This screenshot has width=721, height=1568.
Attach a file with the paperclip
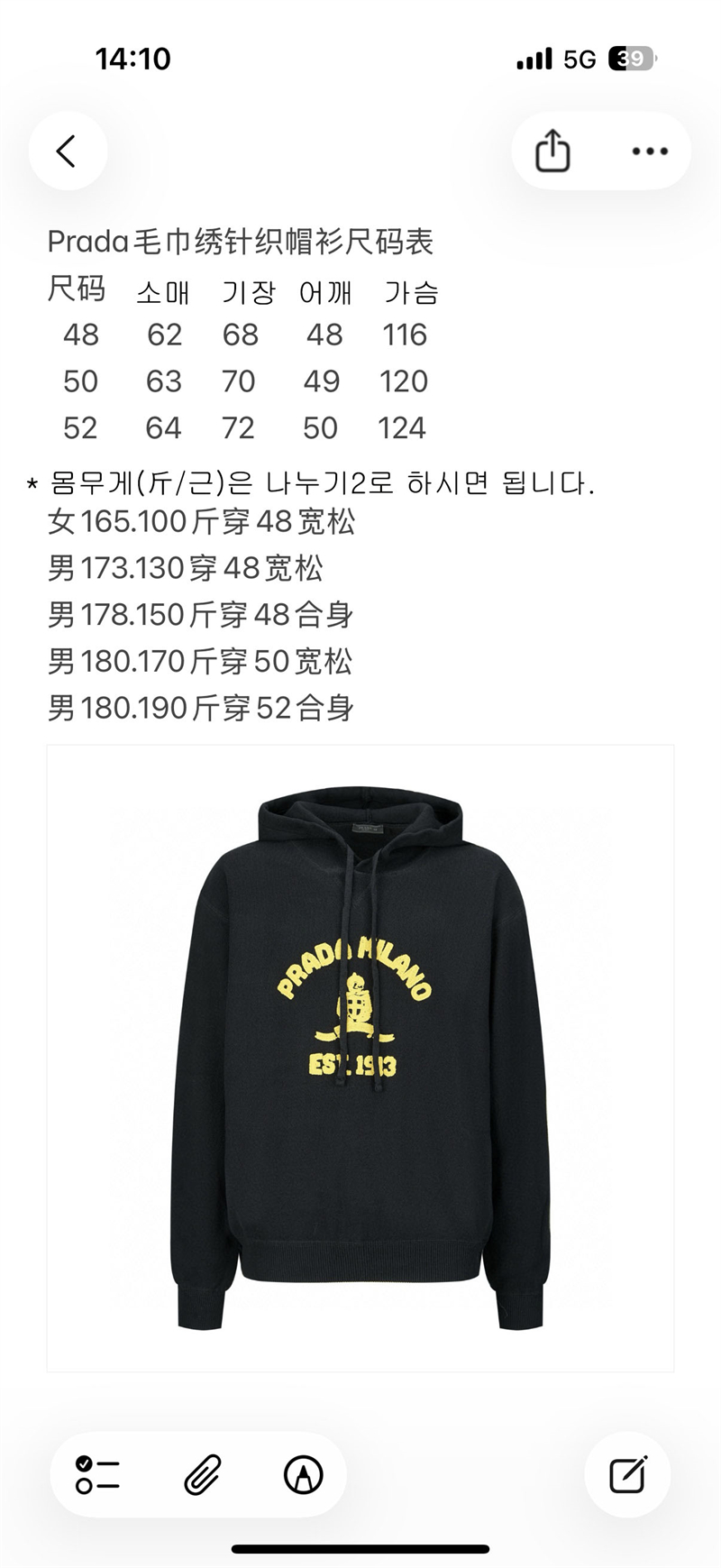point(203,1475)
